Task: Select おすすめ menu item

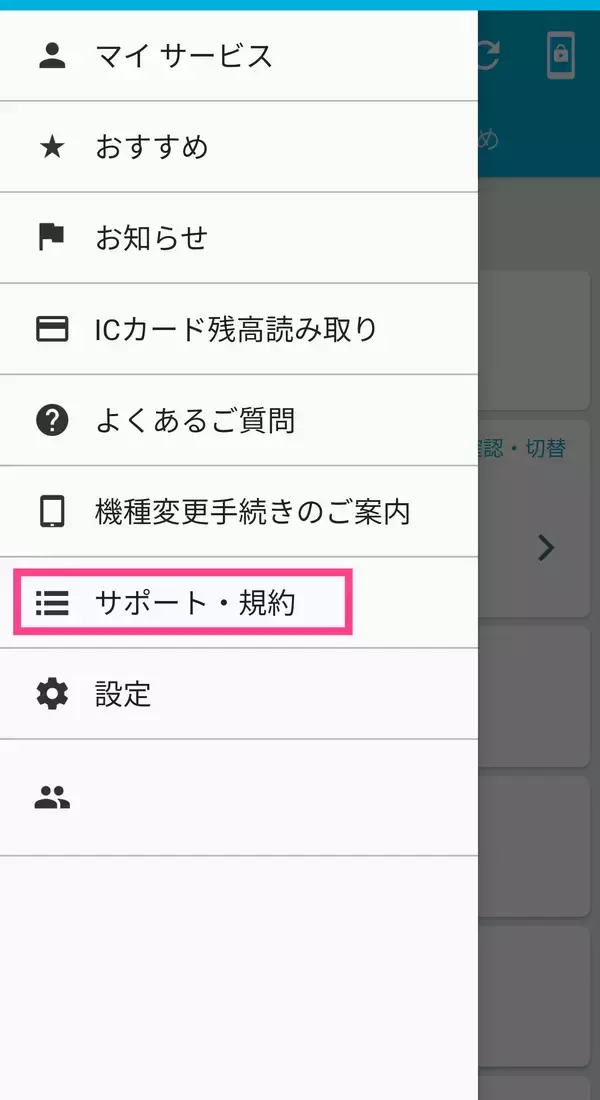Action: pos(152,147)
